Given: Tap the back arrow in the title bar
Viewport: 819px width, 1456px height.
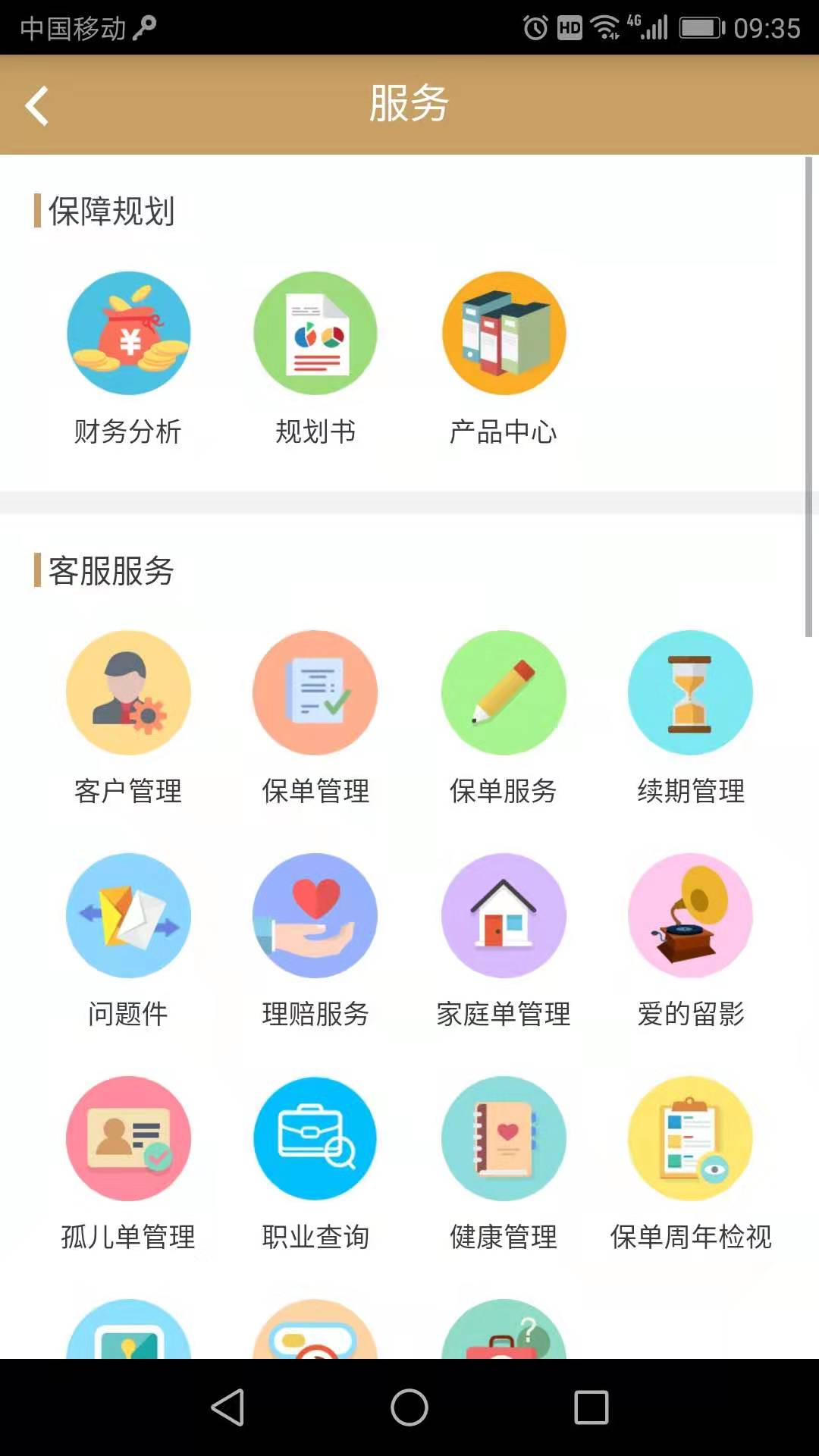Looking at the screenshot, I should 35,105.
